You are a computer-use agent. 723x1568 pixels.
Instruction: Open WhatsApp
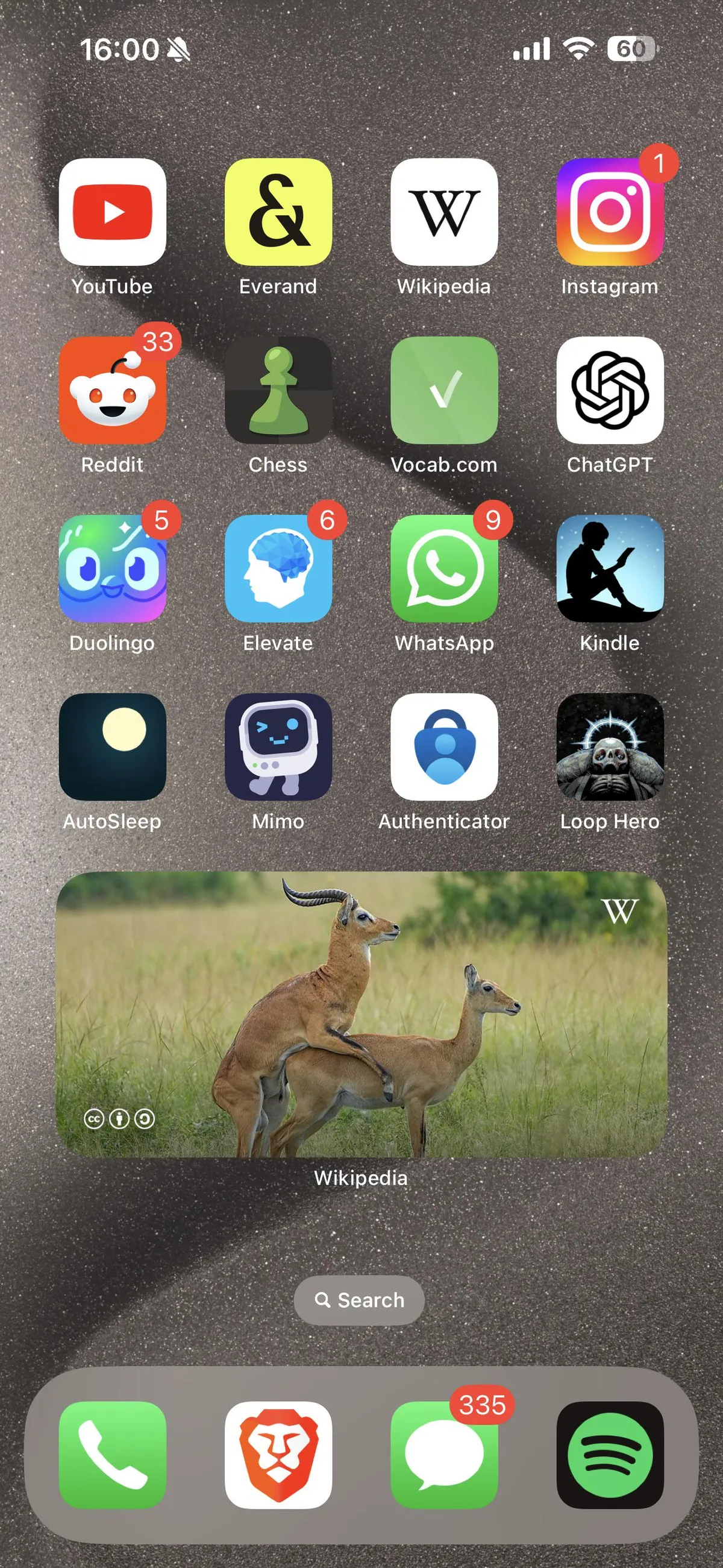(443, 568)
